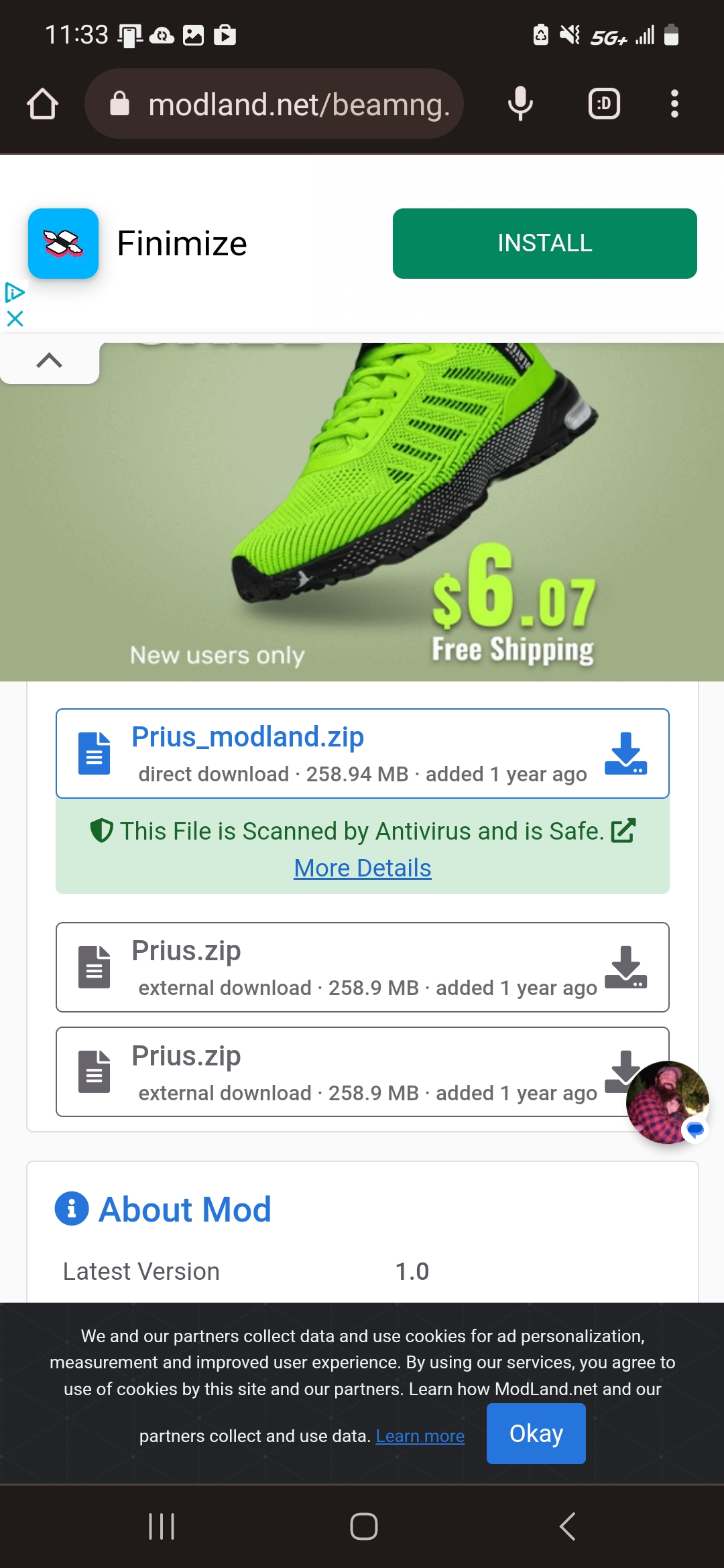724x1568 pixels.
Task: Open More Details about antivirus scan
Action: coord(363,868)
